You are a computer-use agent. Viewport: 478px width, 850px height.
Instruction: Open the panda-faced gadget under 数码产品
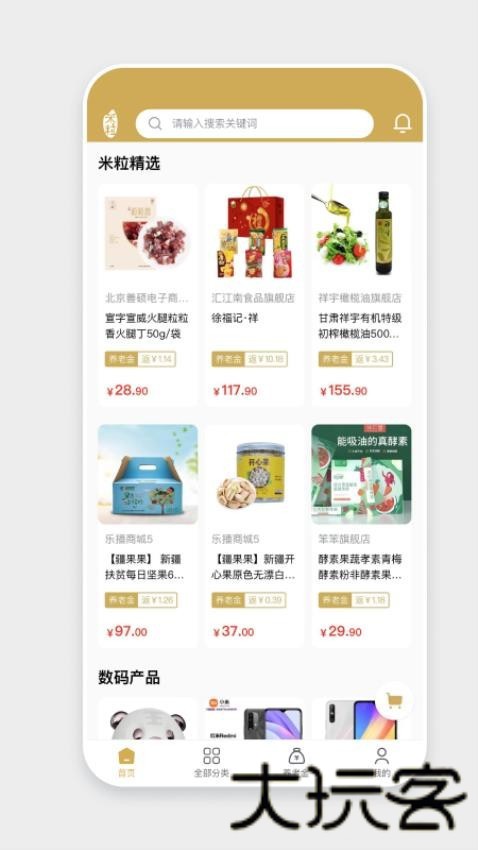coord(147,719)
